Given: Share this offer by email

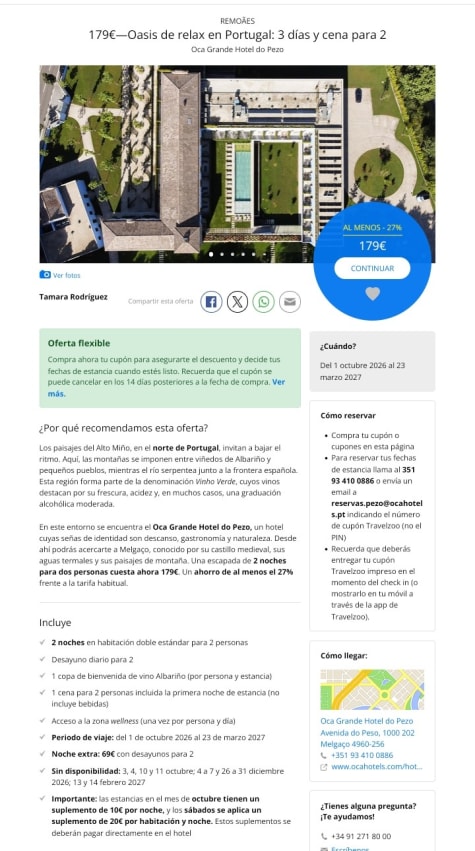Looking at the screenshot, I should [290, 302].
